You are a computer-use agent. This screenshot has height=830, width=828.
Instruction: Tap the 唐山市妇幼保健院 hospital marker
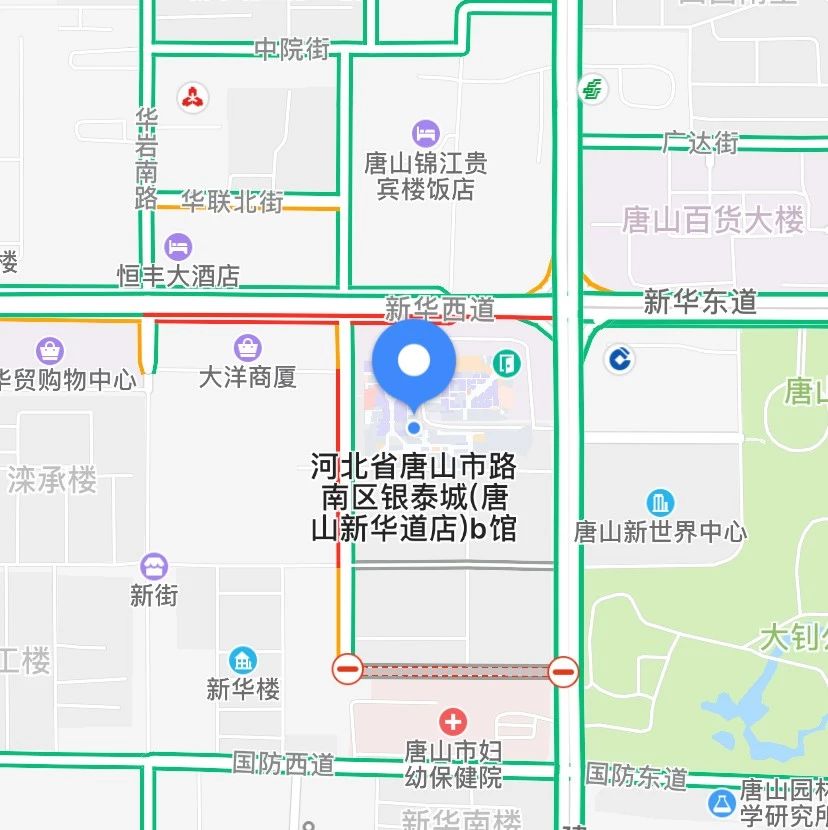coord(454,721)
